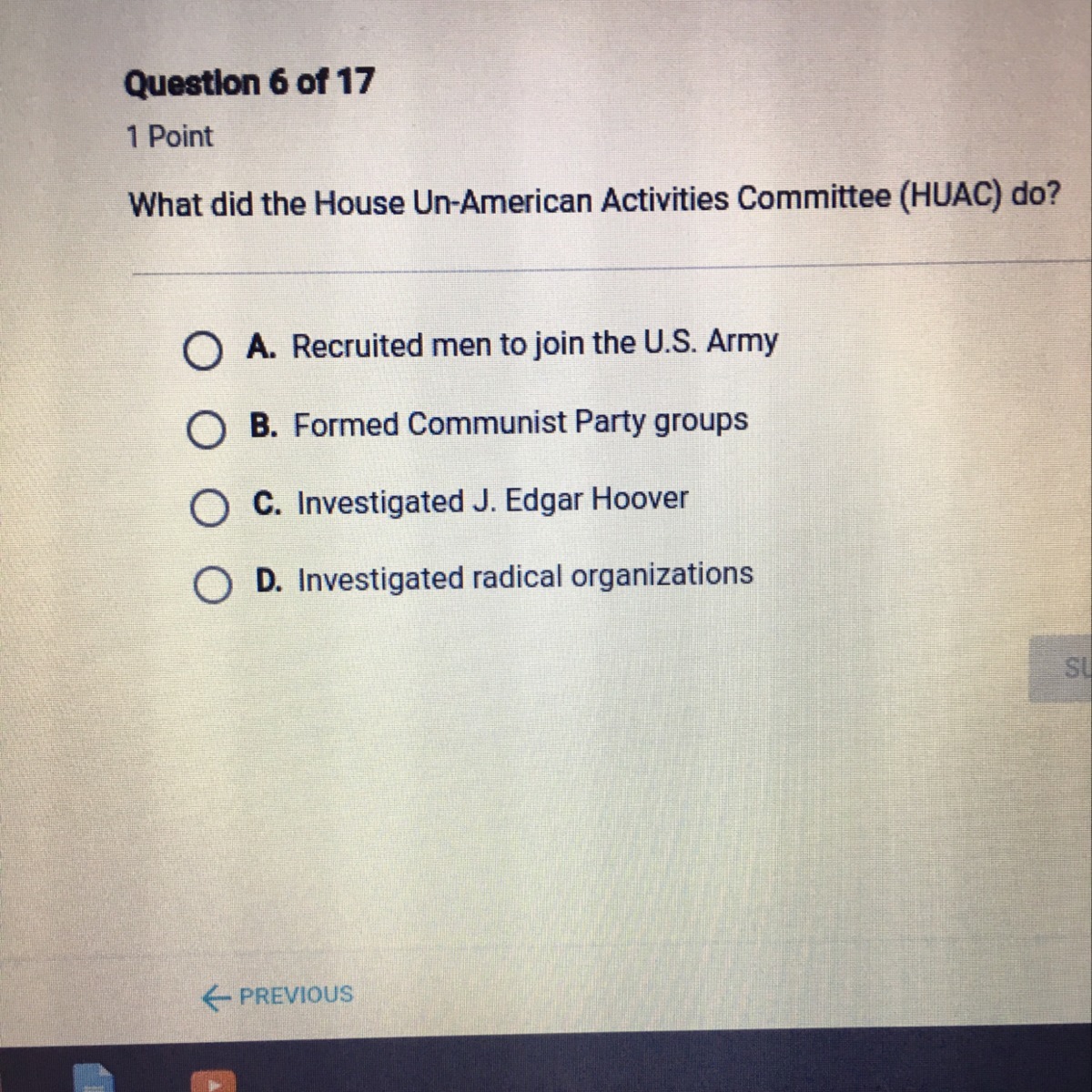Choose option B, Formed Communist Party groups
Screen dimensions: 1092x1092
coord(206,430)
